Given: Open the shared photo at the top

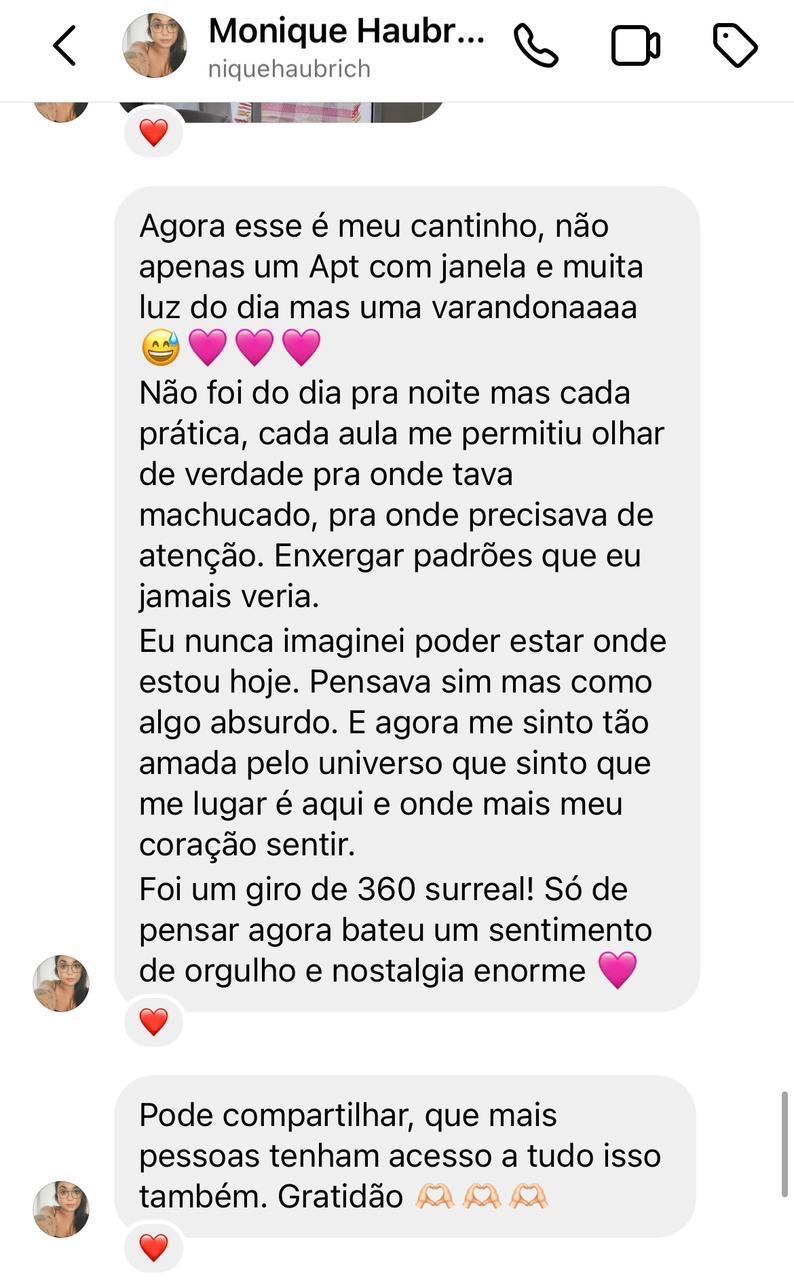Looking at the screenshot, I should (x=282, y=112).
